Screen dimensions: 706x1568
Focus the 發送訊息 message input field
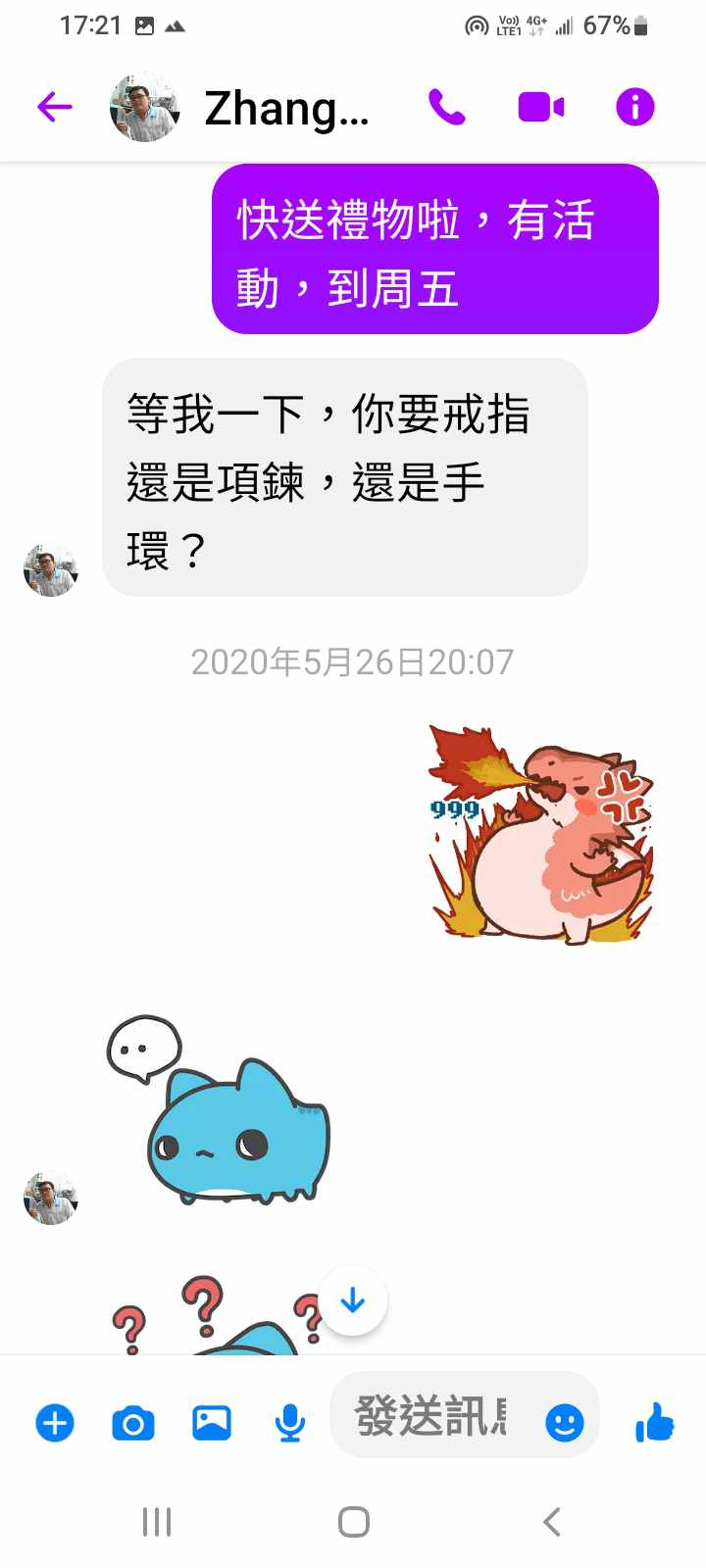(x=431, y=1416)
